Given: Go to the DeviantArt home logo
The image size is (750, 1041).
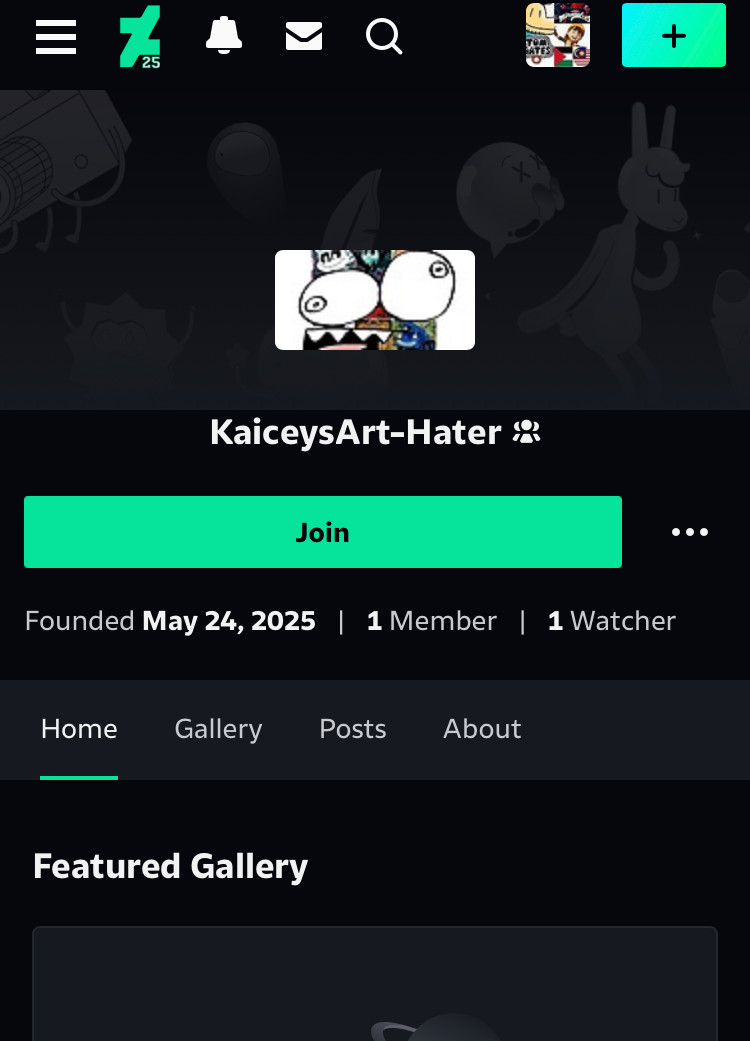Looking at the screenshot, I should 139,37.
